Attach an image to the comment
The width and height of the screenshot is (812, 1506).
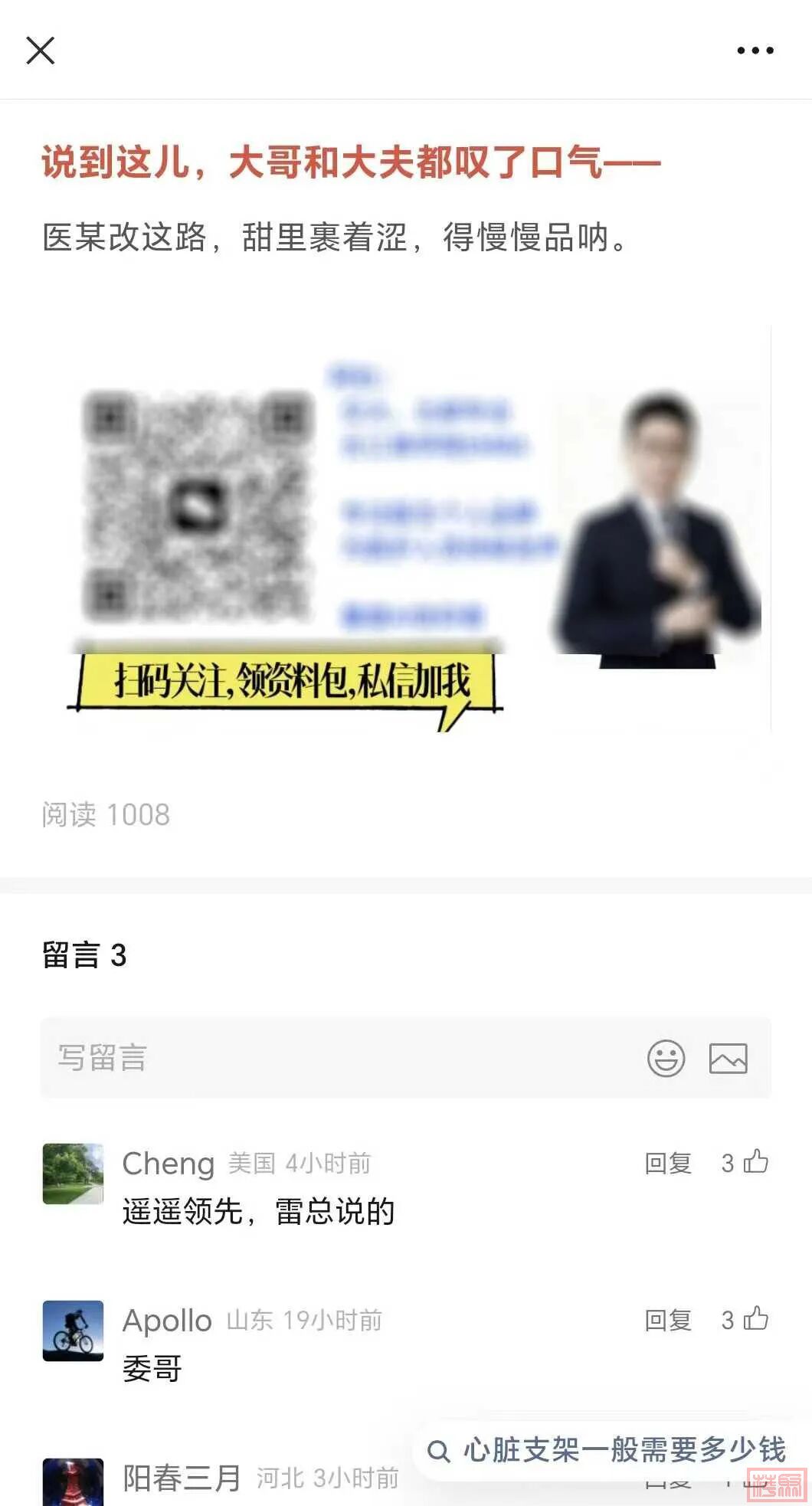click(728, 1058)
